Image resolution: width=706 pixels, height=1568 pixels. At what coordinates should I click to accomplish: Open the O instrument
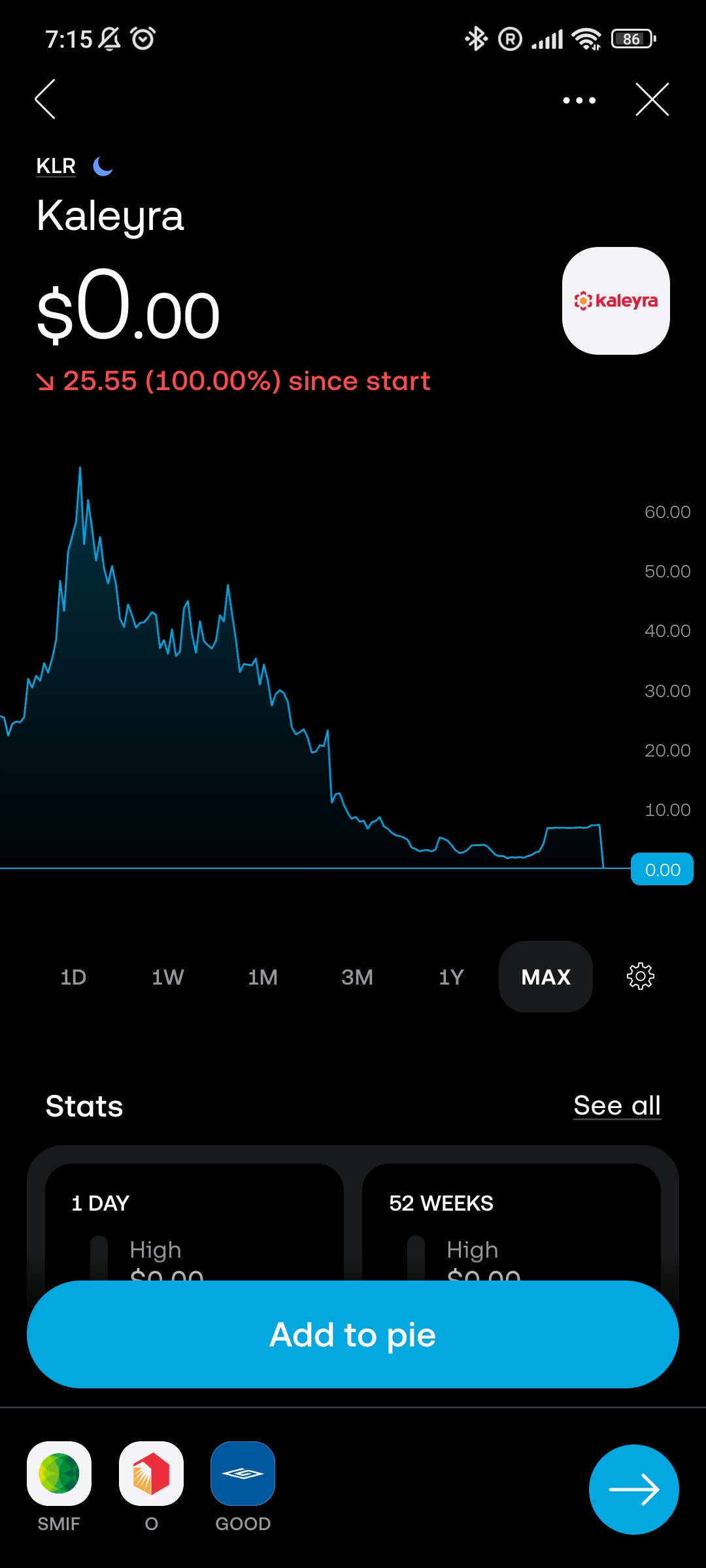pos(151,1473)
